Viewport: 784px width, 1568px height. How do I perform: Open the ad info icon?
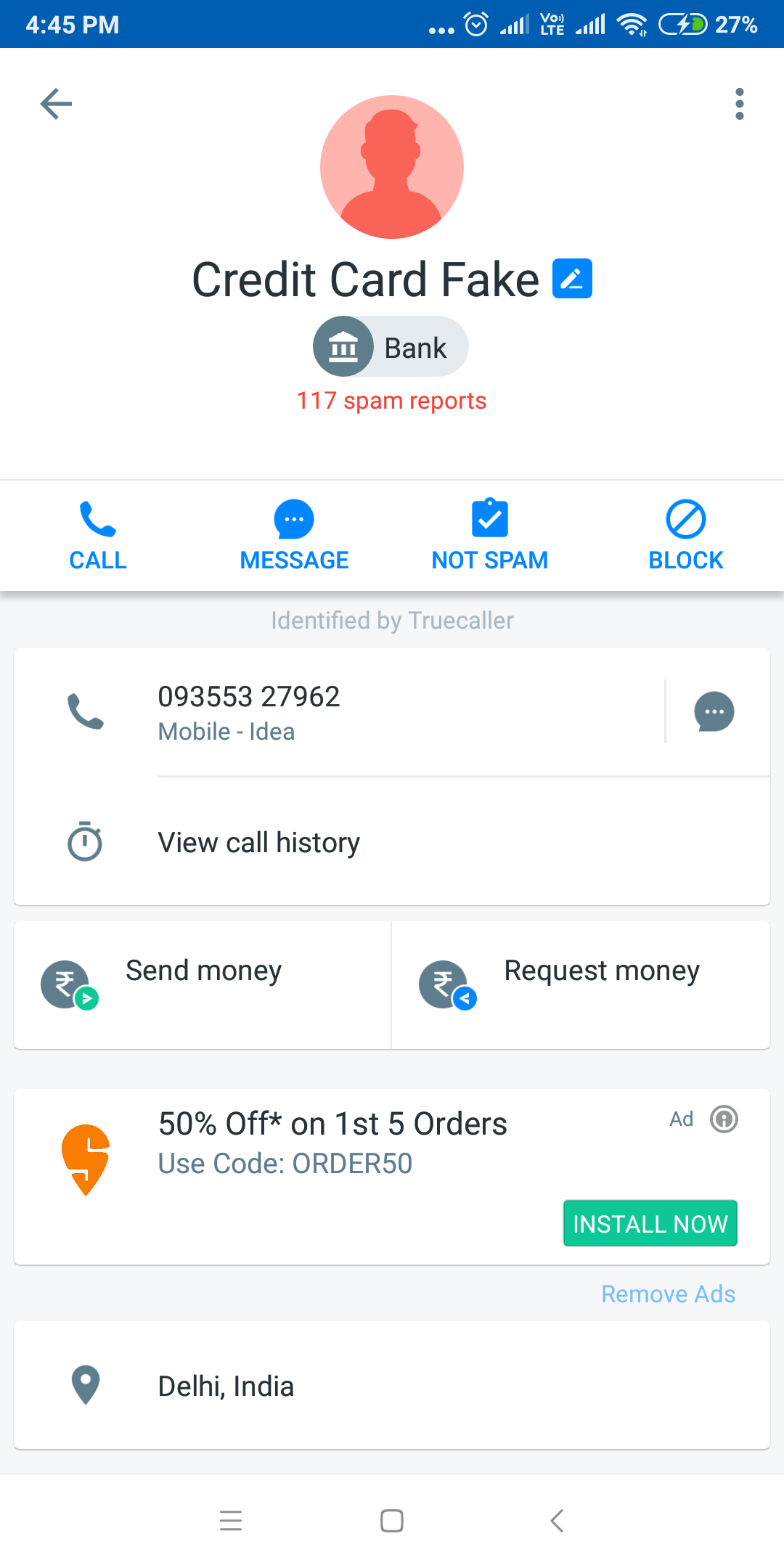click(x=724, y=1119)
